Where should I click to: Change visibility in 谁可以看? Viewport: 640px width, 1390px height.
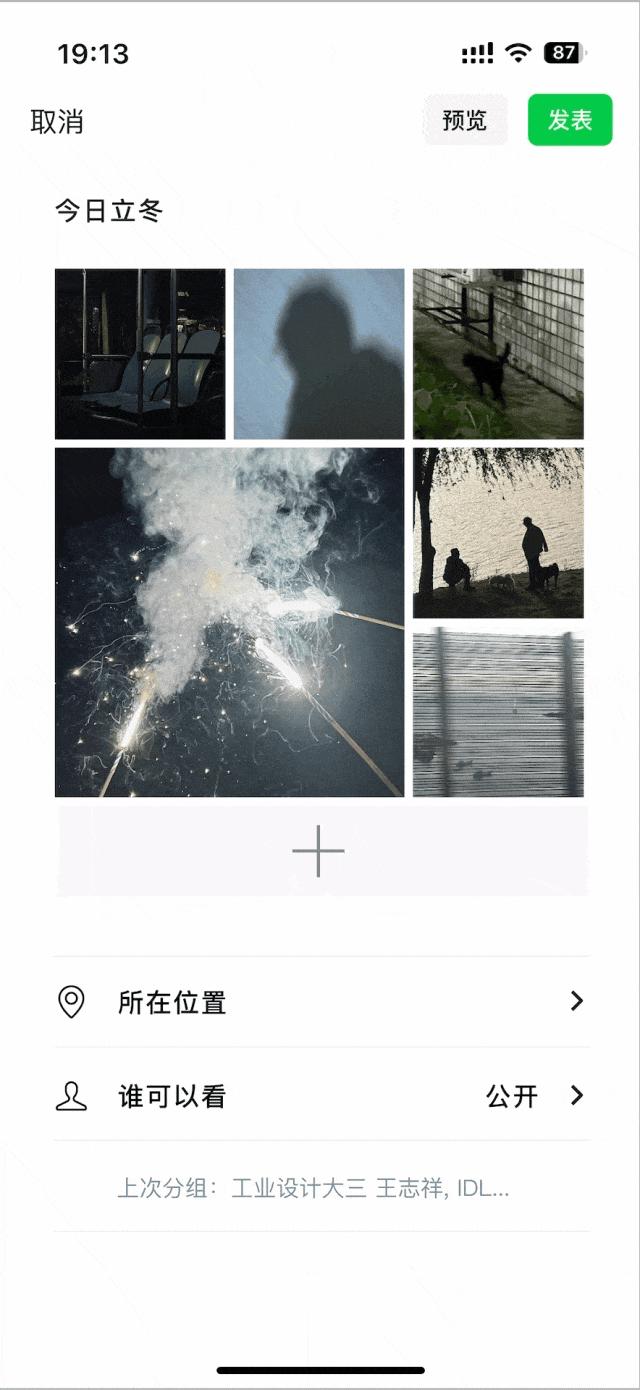pyautogui.click(x=320, y=1096)
